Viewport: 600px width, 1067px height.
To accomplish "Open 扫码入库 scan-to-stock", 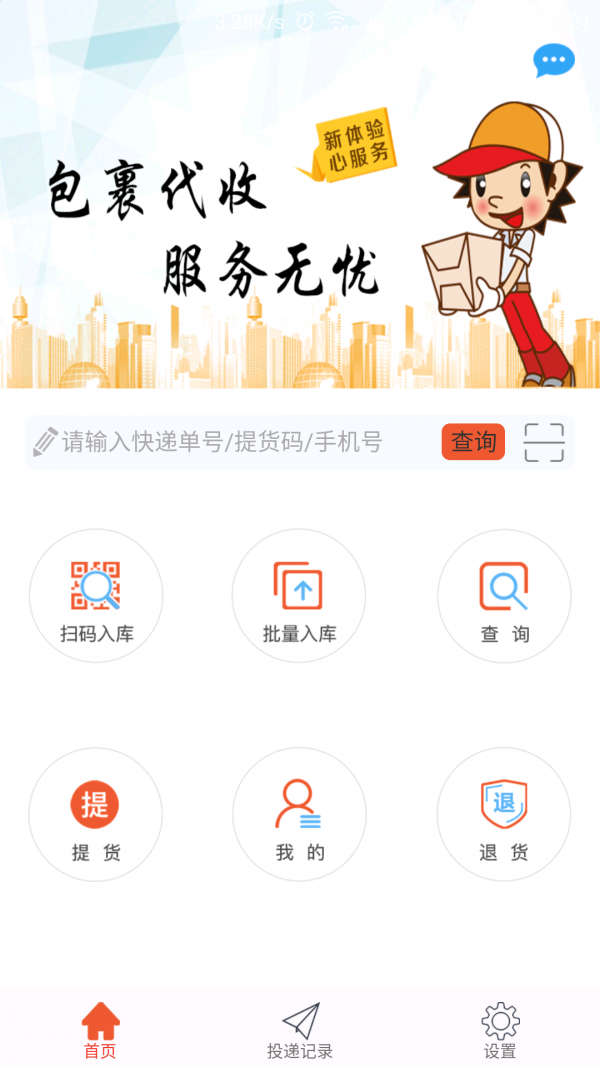I will click(x=96, y=597).
